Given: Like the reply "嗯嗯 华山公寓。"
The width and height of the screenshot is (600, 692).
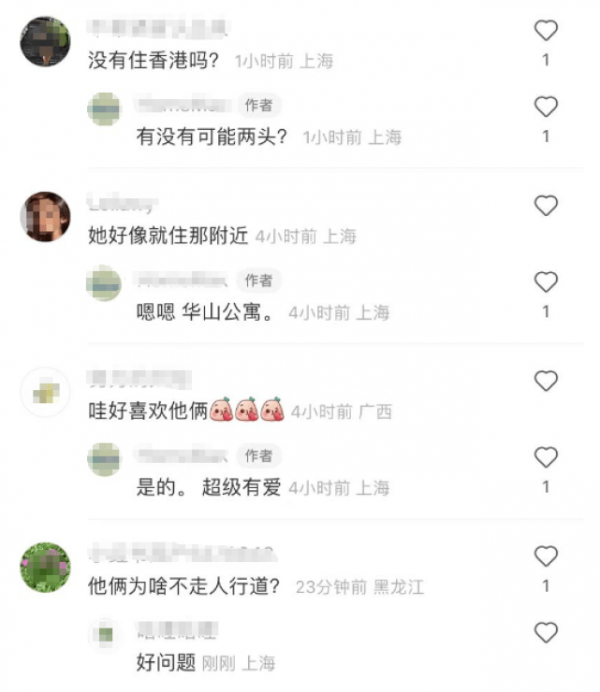Looking at the screenshot, I should coord(545,282).
